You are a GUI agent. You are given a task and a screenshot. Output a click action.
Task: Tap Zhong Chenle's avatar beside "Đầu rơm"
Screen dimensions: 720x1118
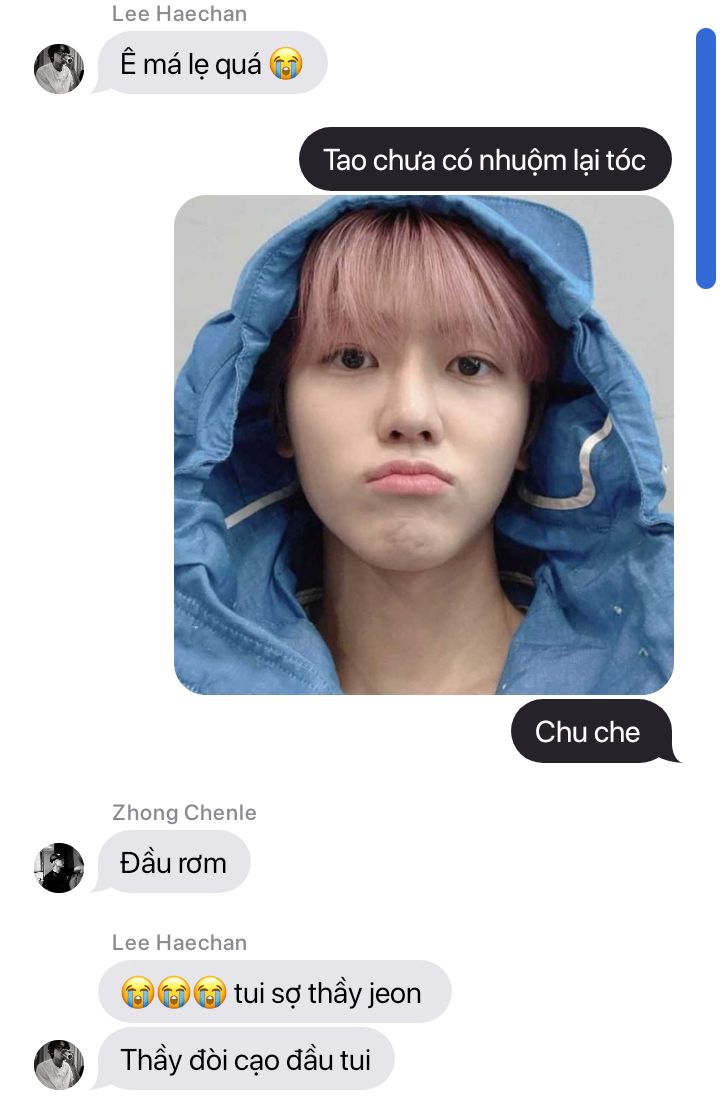[59, 868]
